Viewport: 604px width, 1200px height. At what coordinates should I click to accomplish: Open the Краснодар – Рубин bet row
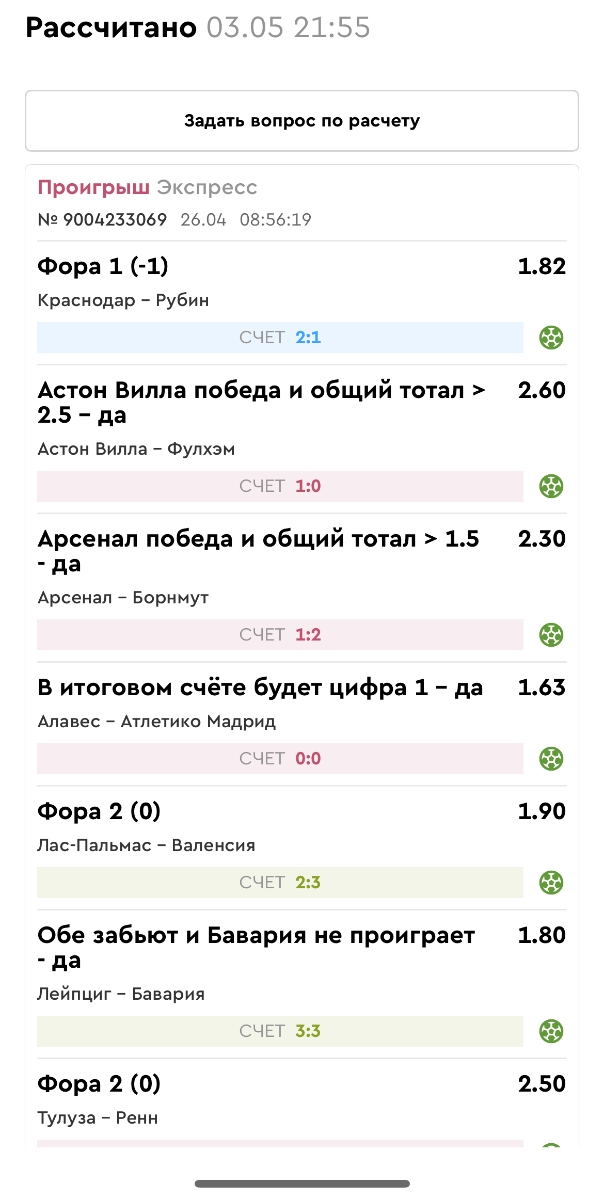[302, 303]
